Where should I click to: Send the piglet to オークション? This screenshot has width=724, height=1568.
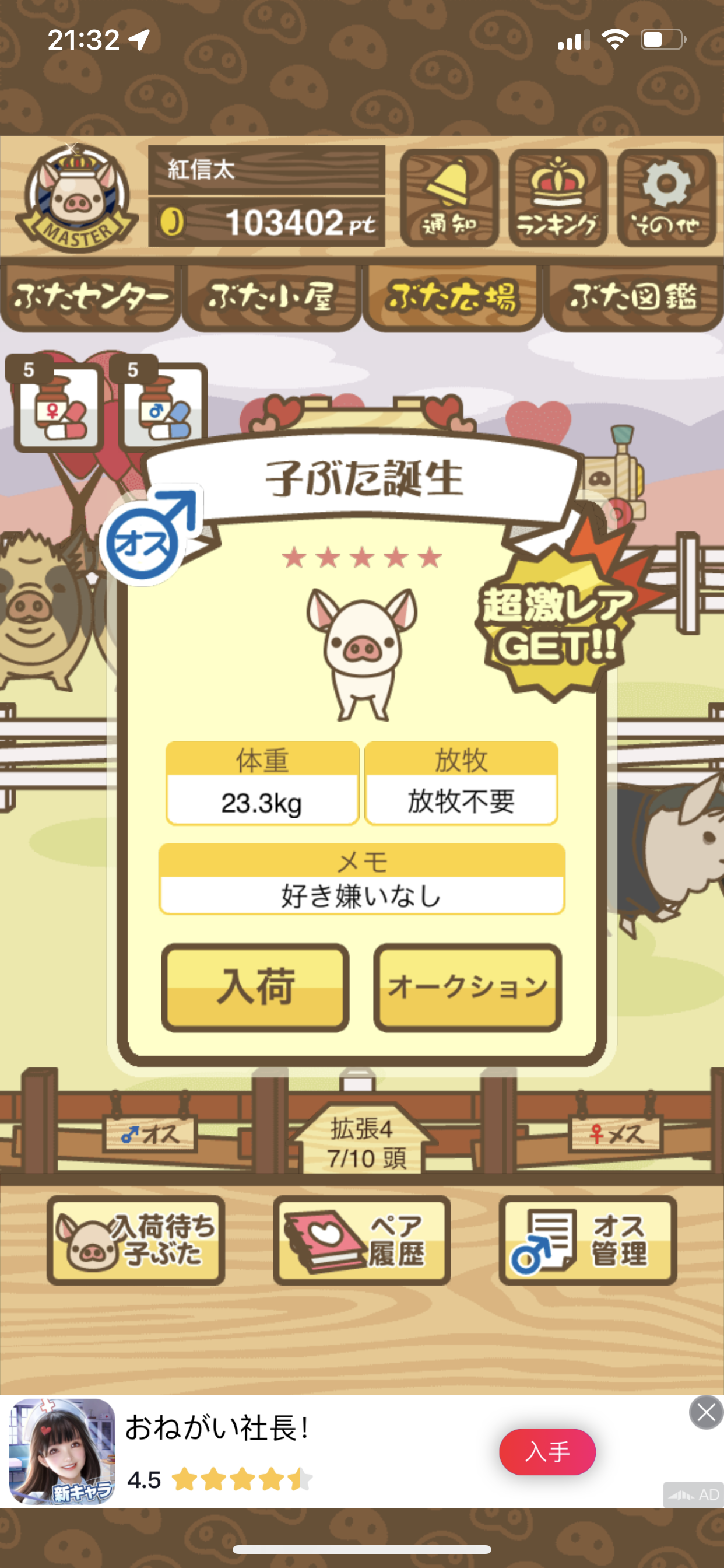[468, 988]
